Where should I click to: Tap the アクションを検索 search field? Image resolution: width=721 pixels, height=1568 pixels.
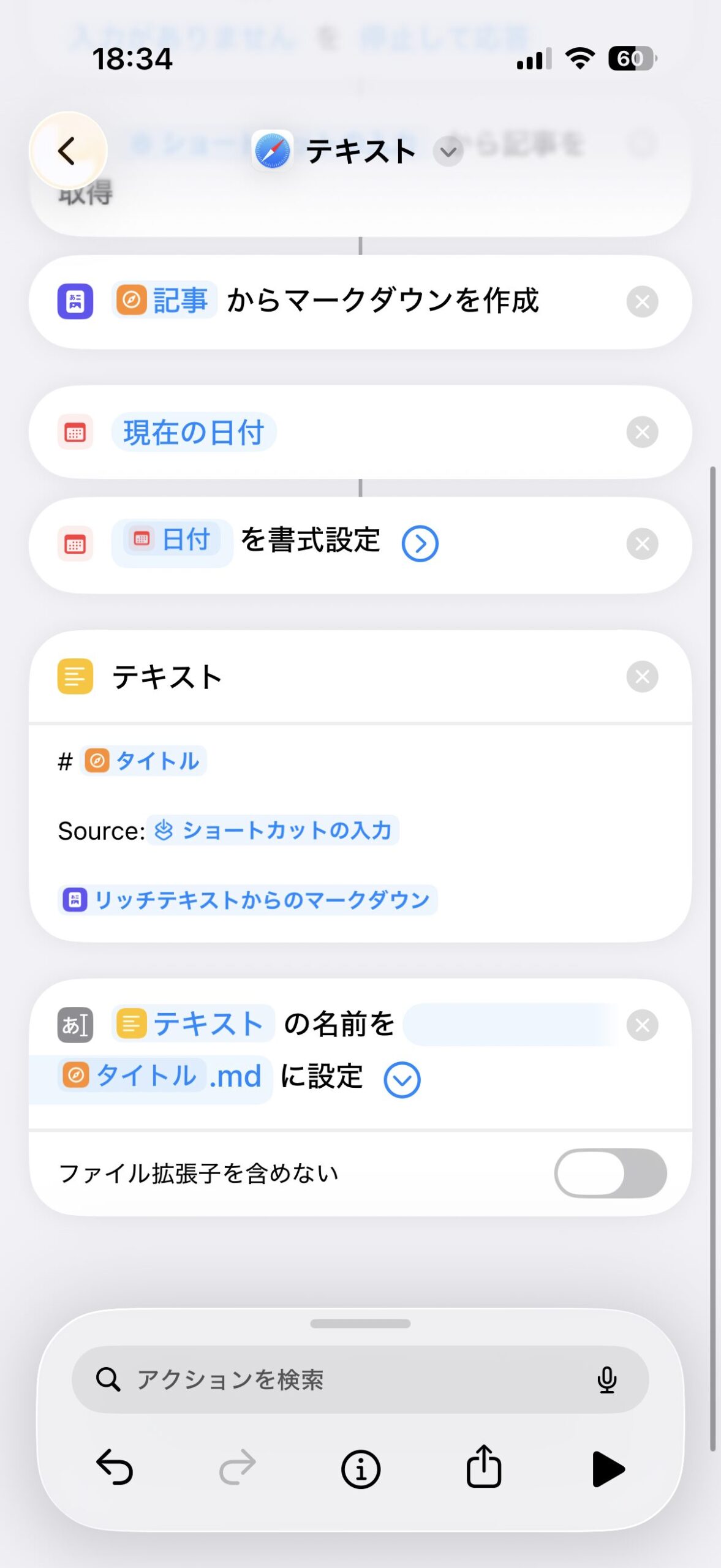point(360,1379)
